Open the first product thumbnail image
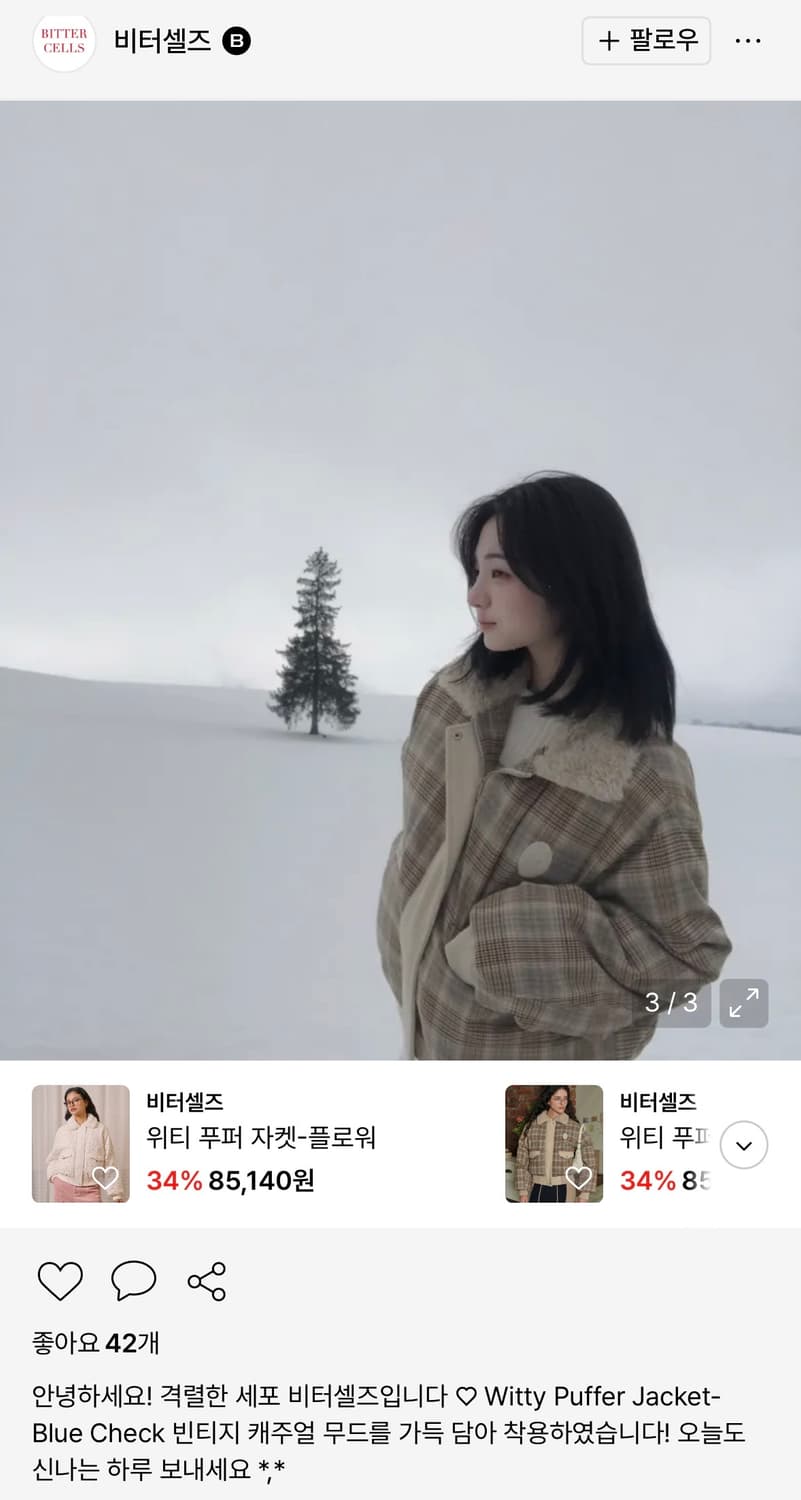The width and height of the screenshot is (801, 1500). [81, 1144]
